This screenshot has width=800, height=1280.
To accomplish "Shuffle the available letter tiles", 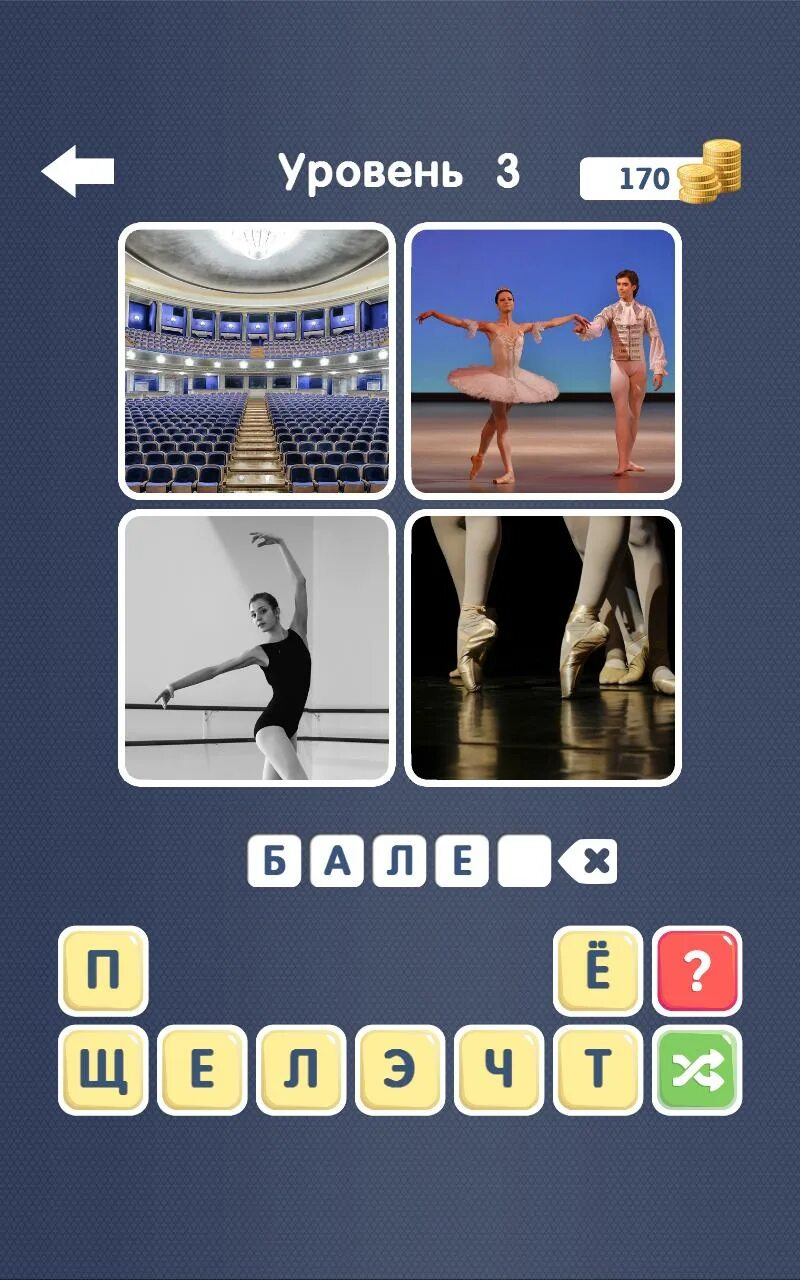I will (x=697, y=1070).
